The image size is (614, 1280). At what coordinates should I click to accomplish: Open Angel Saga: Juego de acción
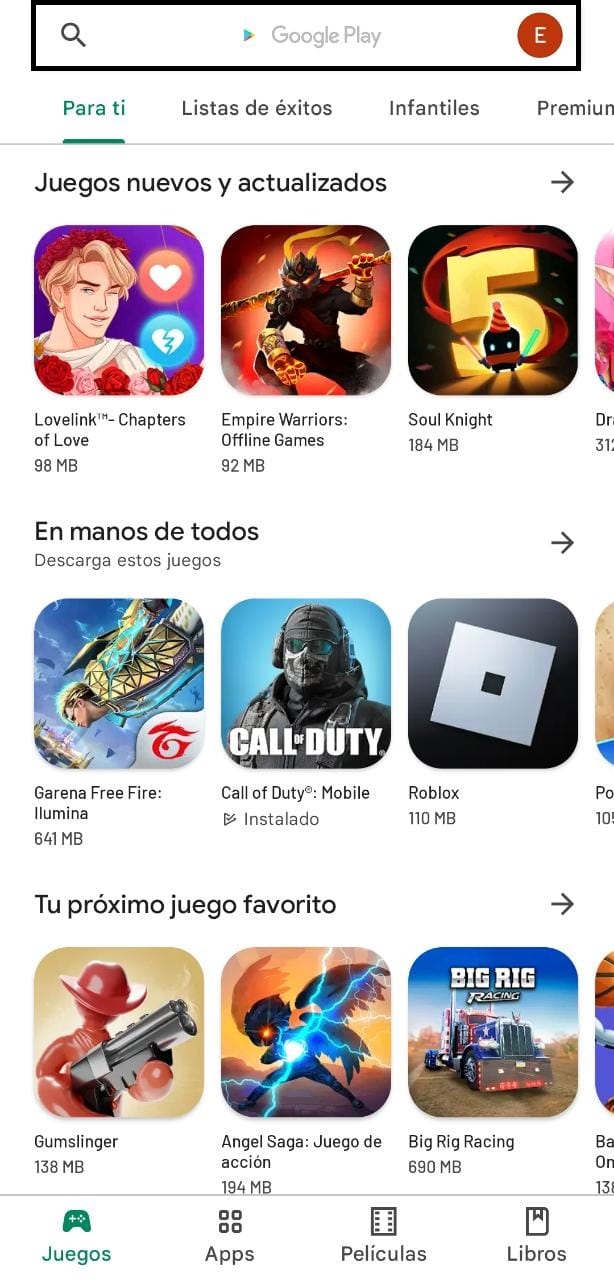coord(306,1032)
